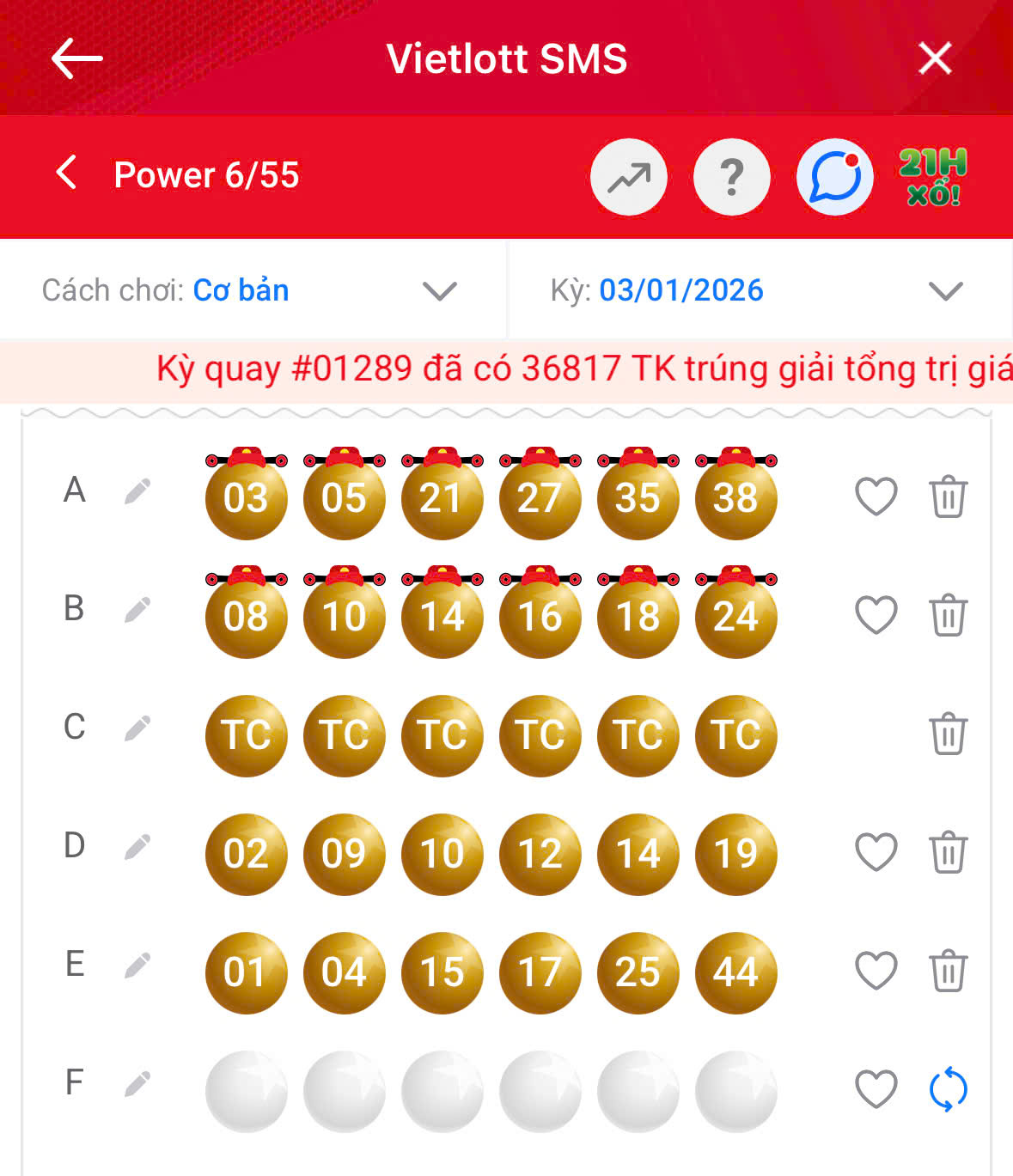Open the statistics trend icon
The height and width of the screenshot is (1176, 1013).
pos(629,177)
